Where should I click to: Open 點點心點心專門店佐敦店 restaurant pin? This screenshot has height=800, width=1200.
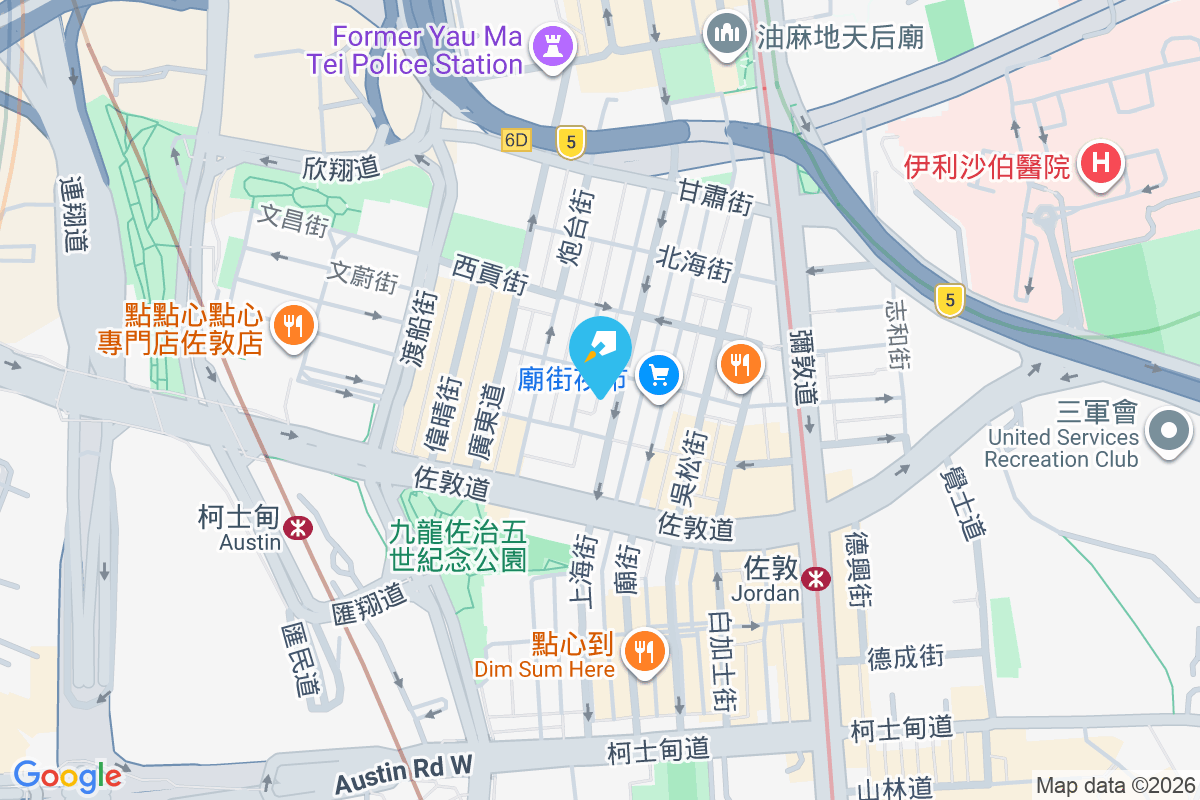pos(292,327)
